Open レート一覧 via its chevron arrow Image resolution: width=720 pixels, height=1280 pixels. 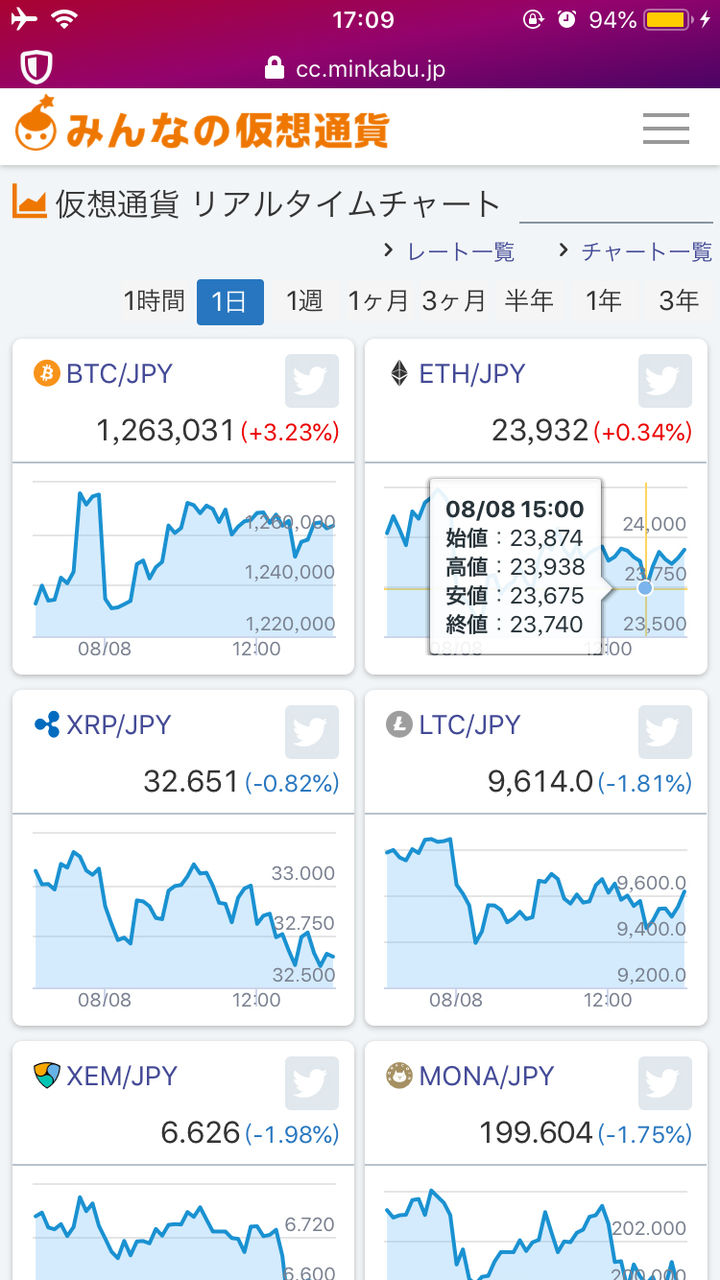pyautogui.click(x=388, y=252)
